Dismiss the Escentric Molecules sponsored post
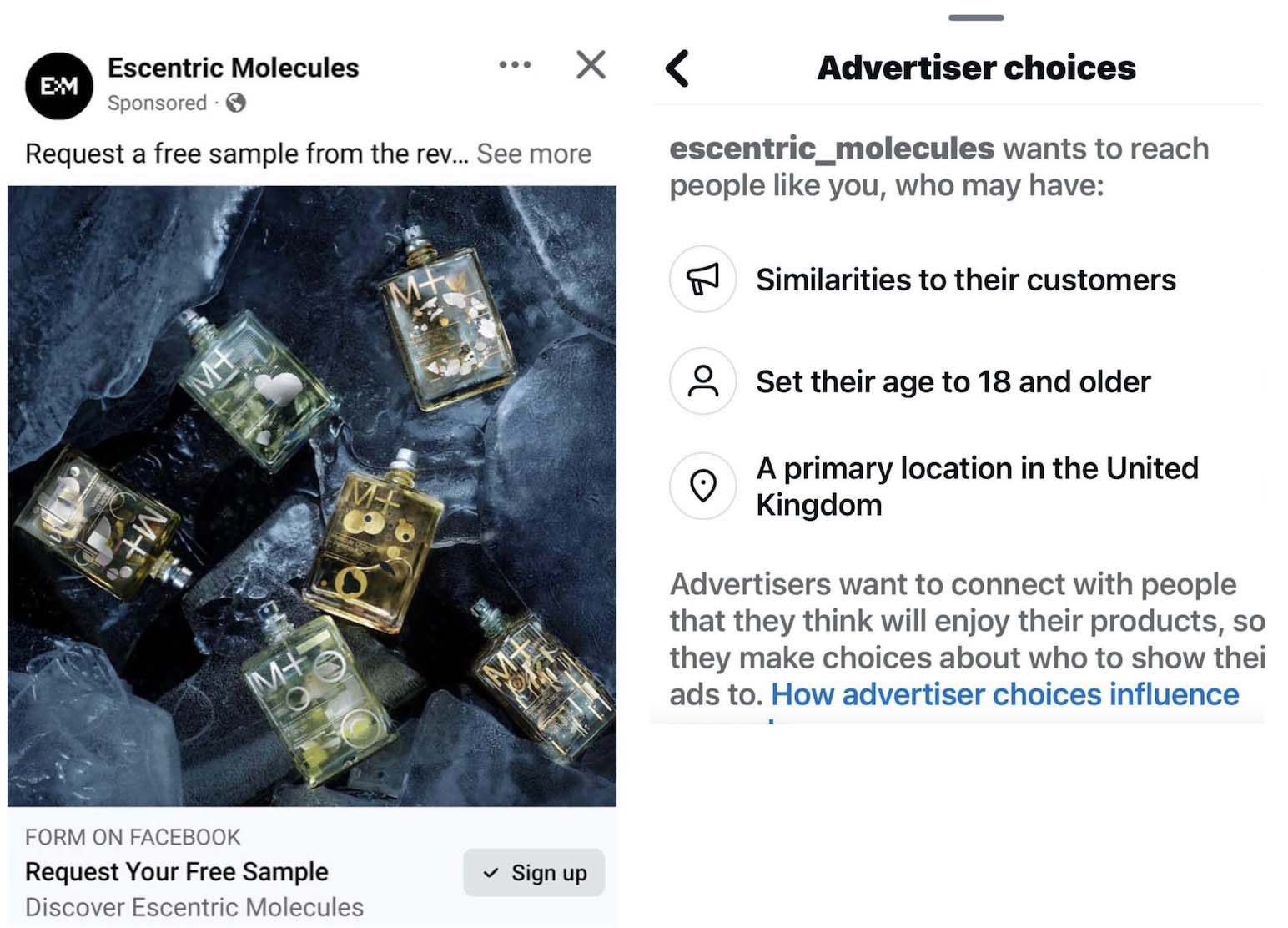The width and height of the screenshot is (1288, 928). pos(591,64)
